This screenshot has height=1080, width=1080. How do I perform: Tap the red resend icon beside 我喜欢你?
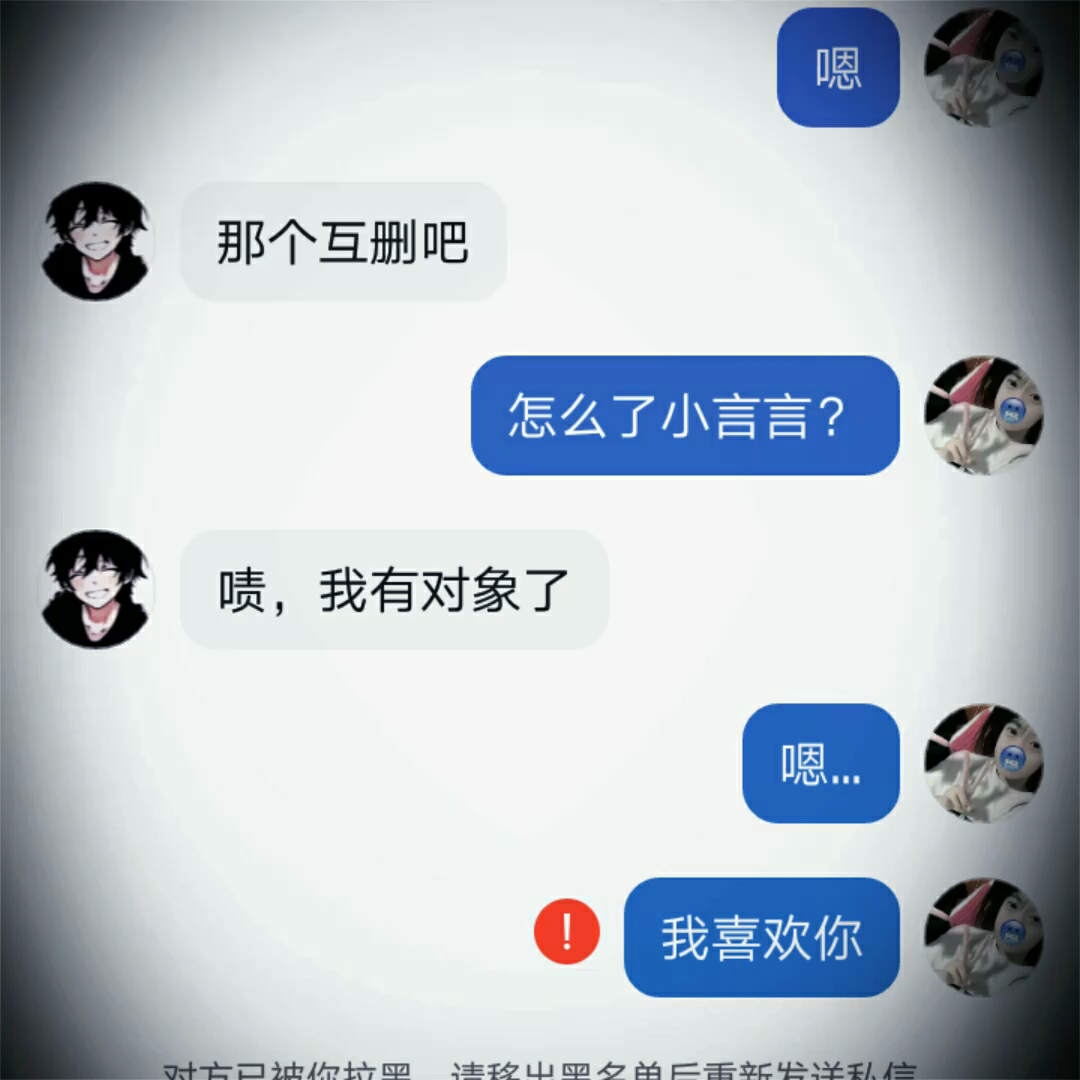(x=567, y=932)
